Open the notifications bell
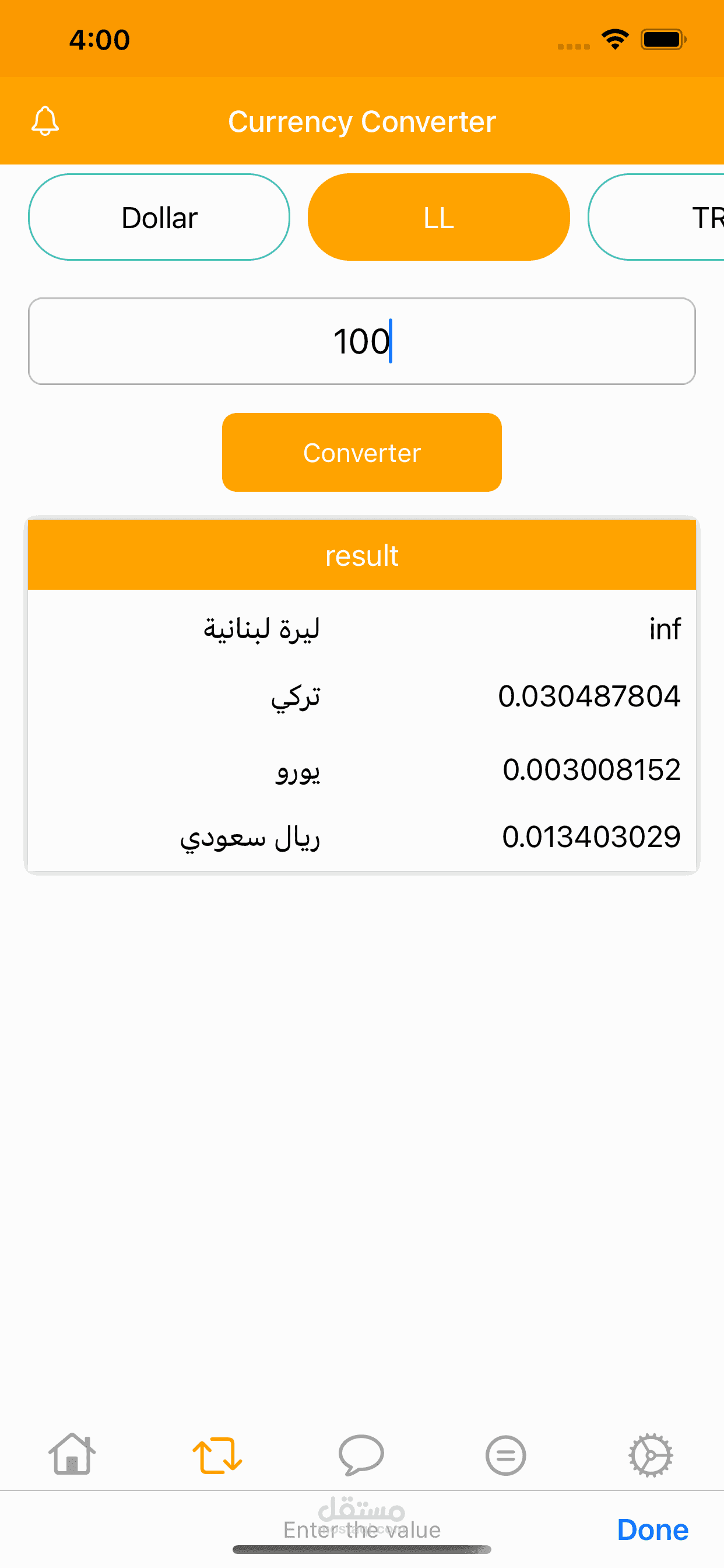The width and height of the screenshot is (724, 1568). pyautogui.click(x=45, y=121)
